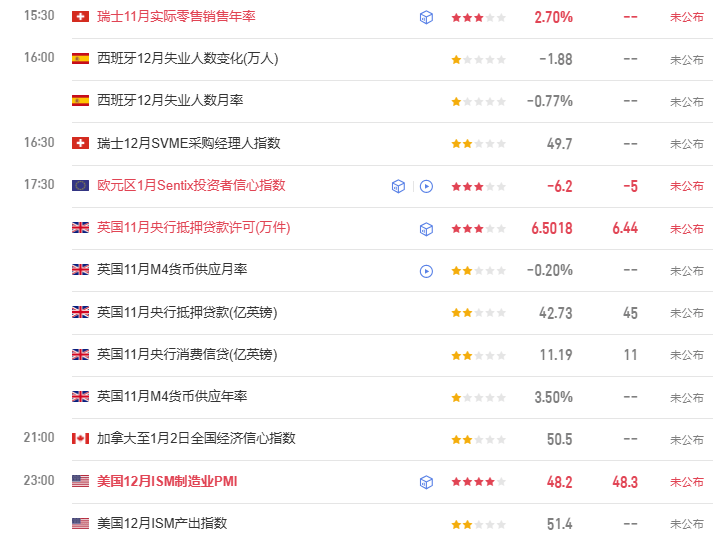Tap cube icon beside 美国12月ISM制造业PMI
Image resolution: width=713 pixels, height=545 pixels.
(x=426, y=482)
